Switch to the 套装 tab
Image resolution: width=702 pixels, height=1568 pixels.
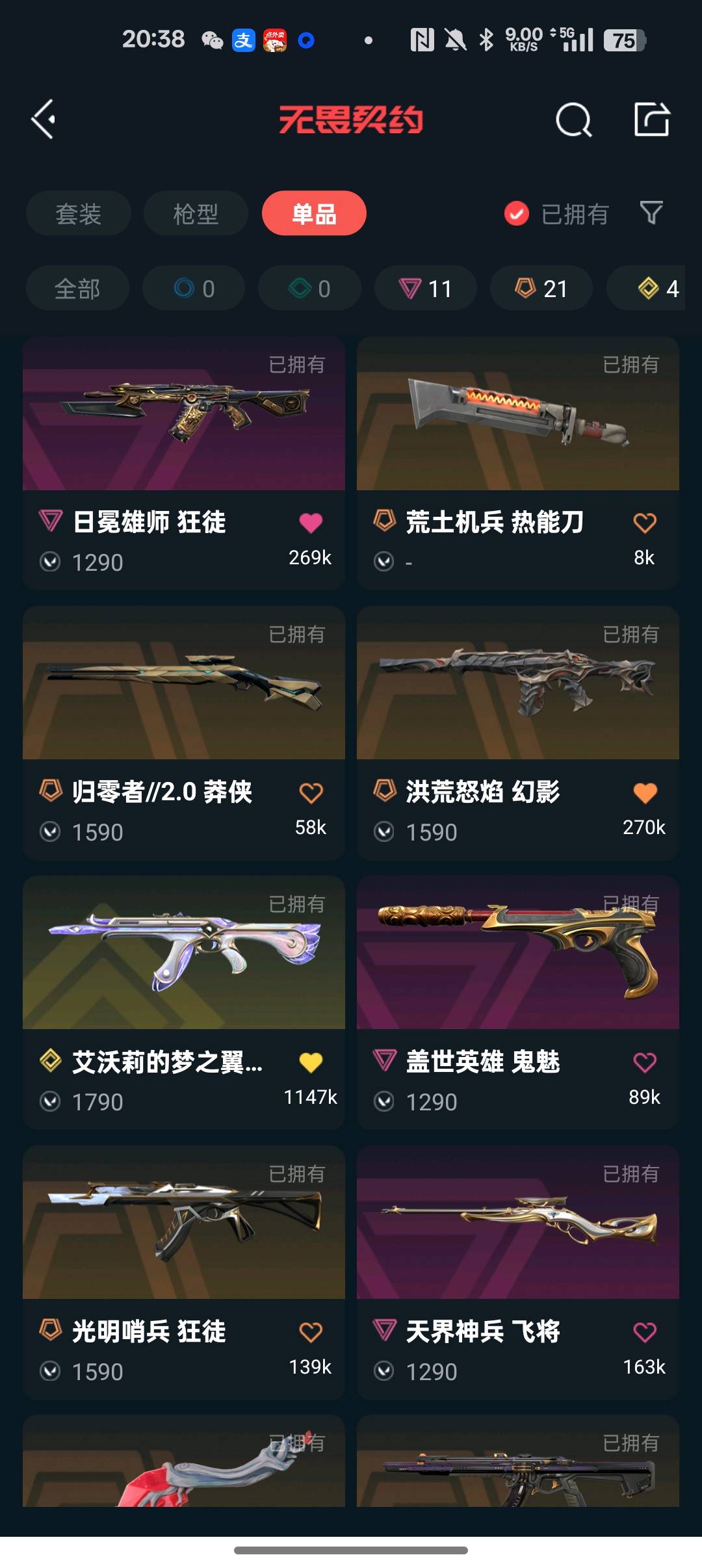coord(78,214)
